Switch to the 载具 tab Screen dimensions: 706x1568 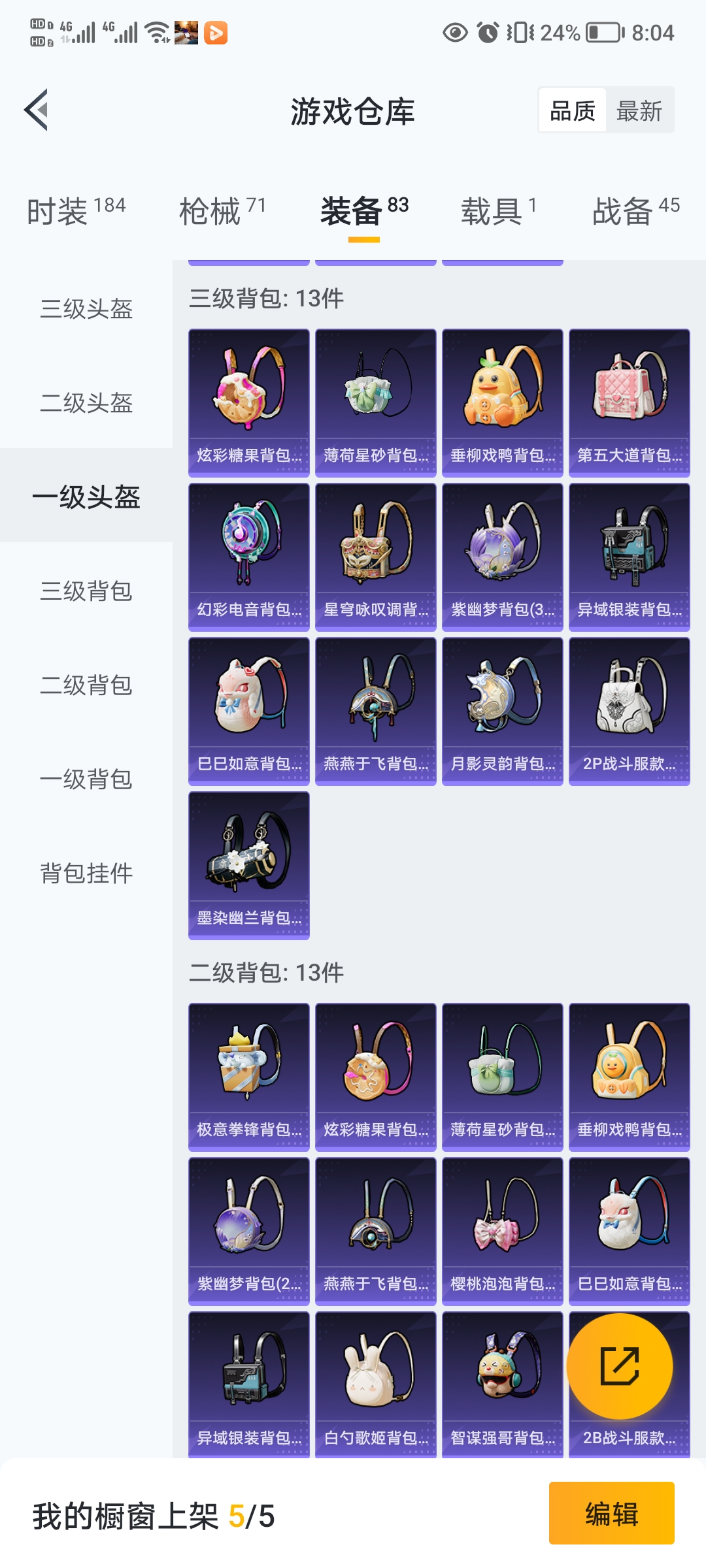coord(498,211)
